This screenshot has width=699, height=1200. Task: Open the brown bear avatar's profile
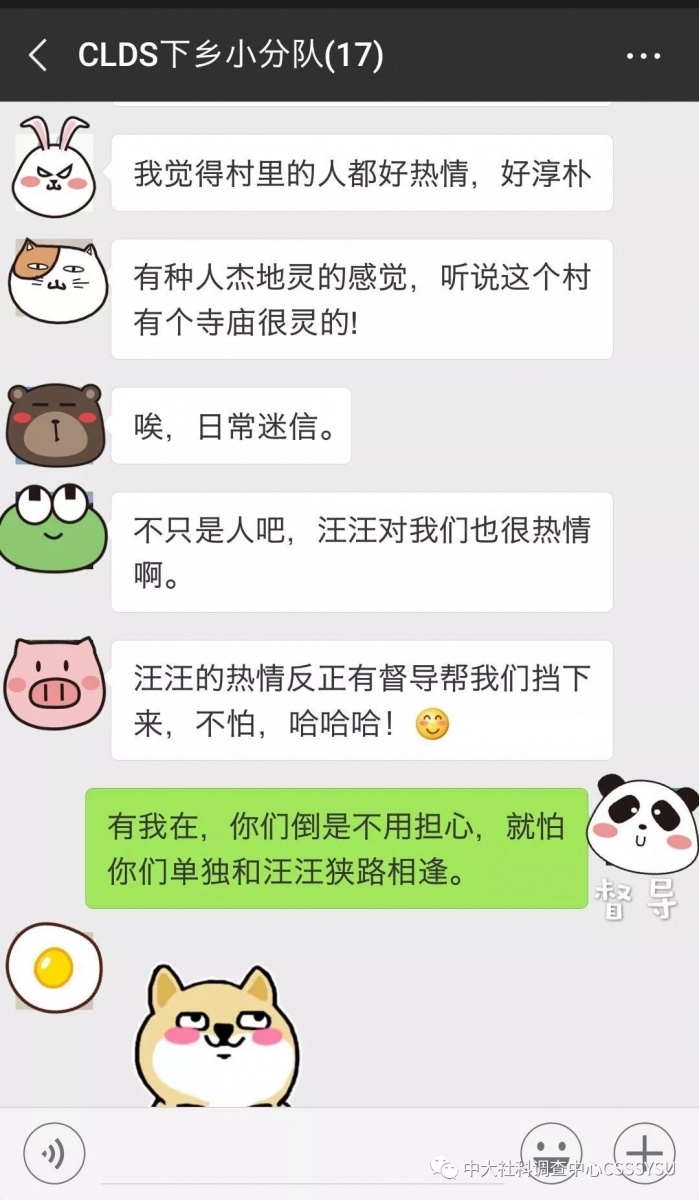pyautogui.click(x=53, y=424)
